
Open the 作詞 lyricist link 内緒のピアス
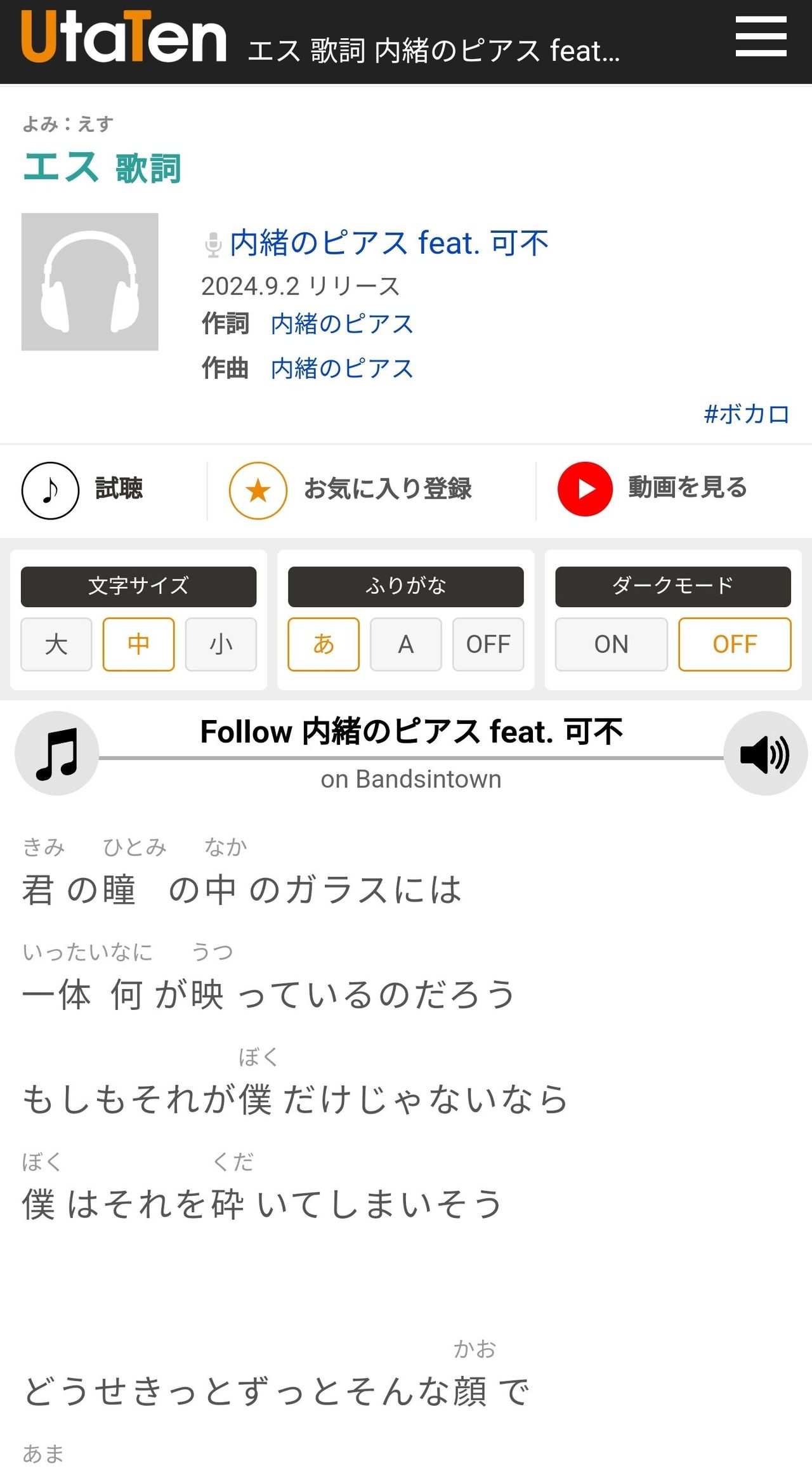click(341, 324)
